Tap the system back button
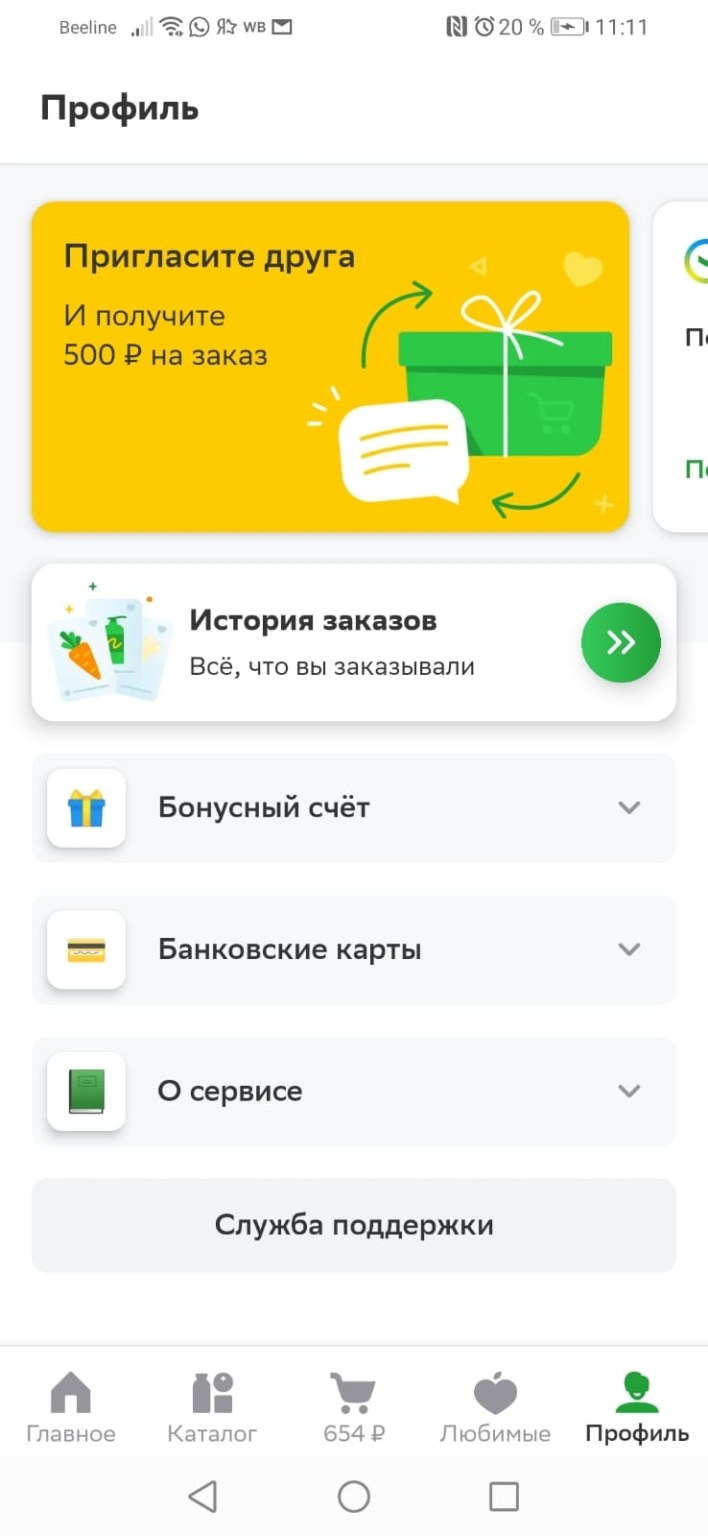 pyautogui.click(x=203, y=1496)
